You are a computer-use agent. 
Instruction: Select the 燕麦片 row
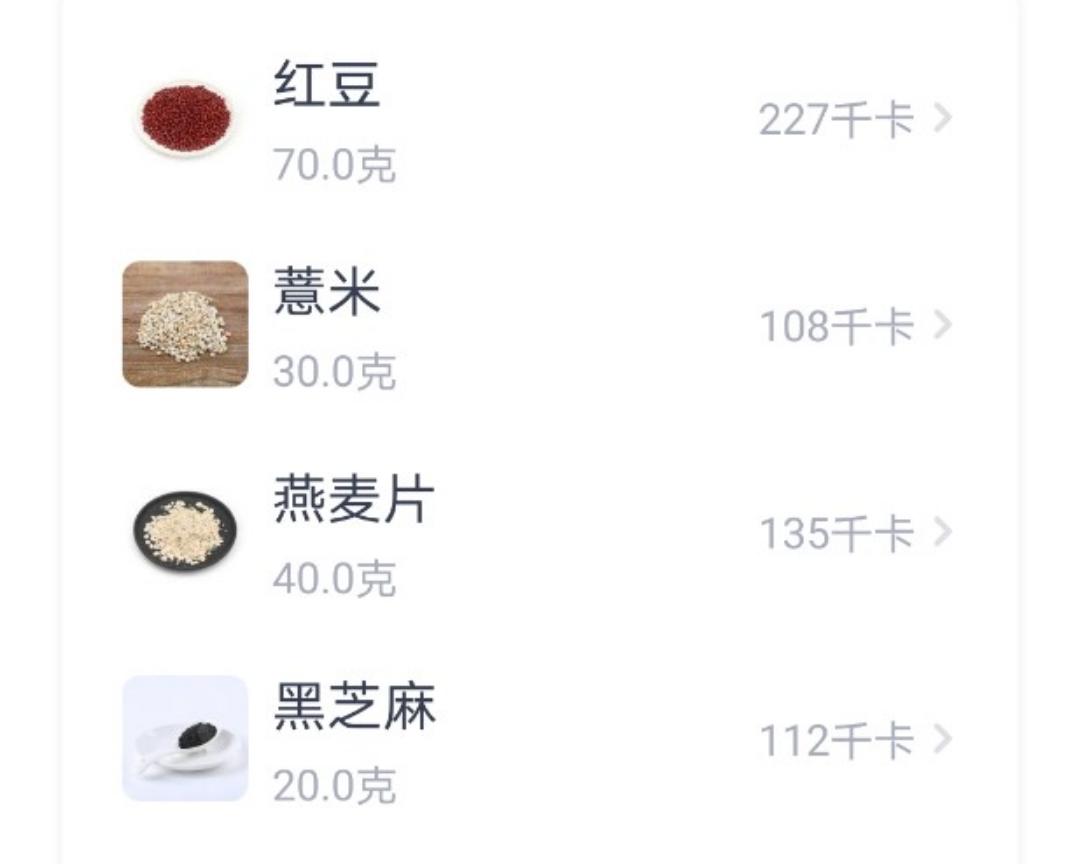[x=540, y=532]
